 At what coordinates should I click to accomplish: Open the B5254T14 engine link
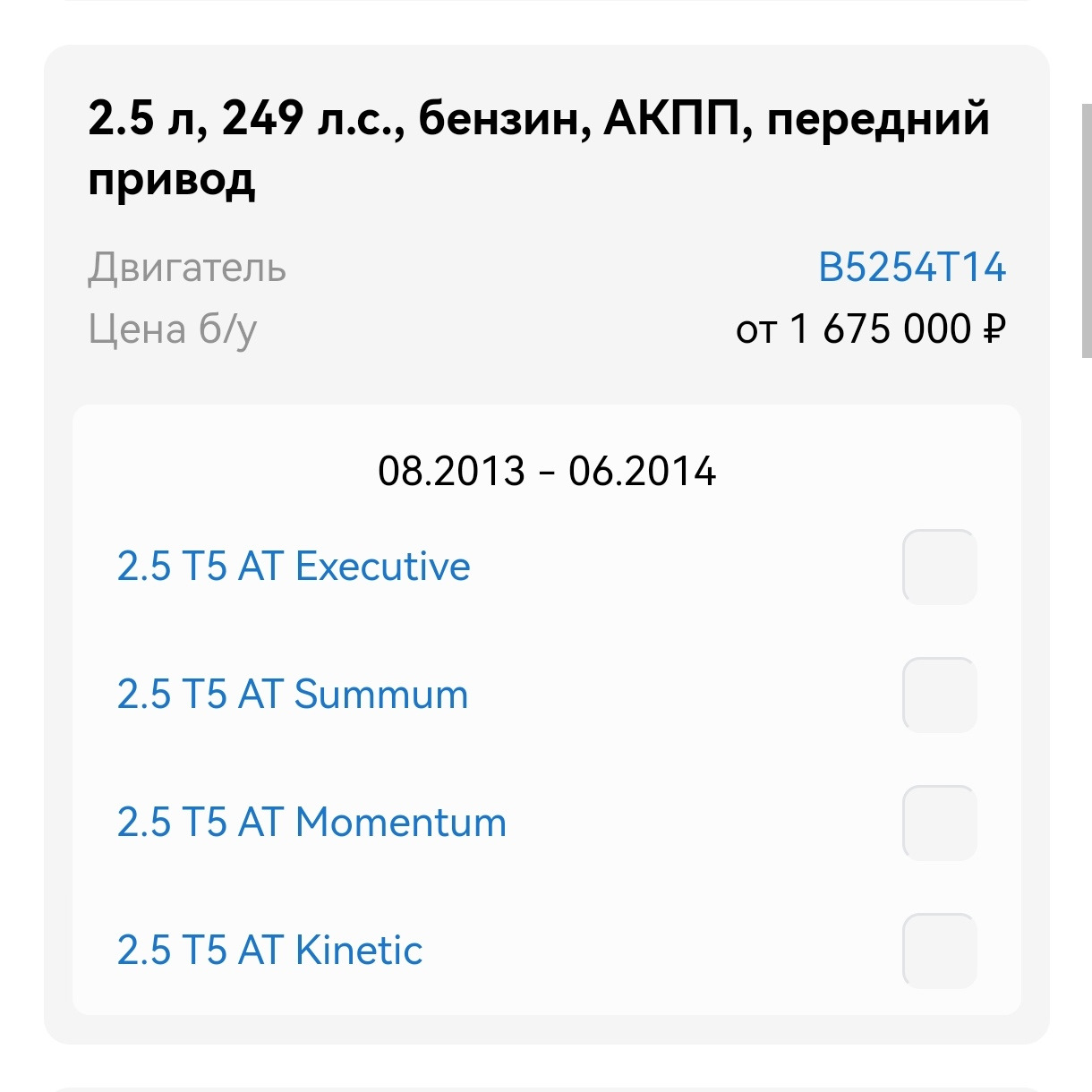click(912, 268)
